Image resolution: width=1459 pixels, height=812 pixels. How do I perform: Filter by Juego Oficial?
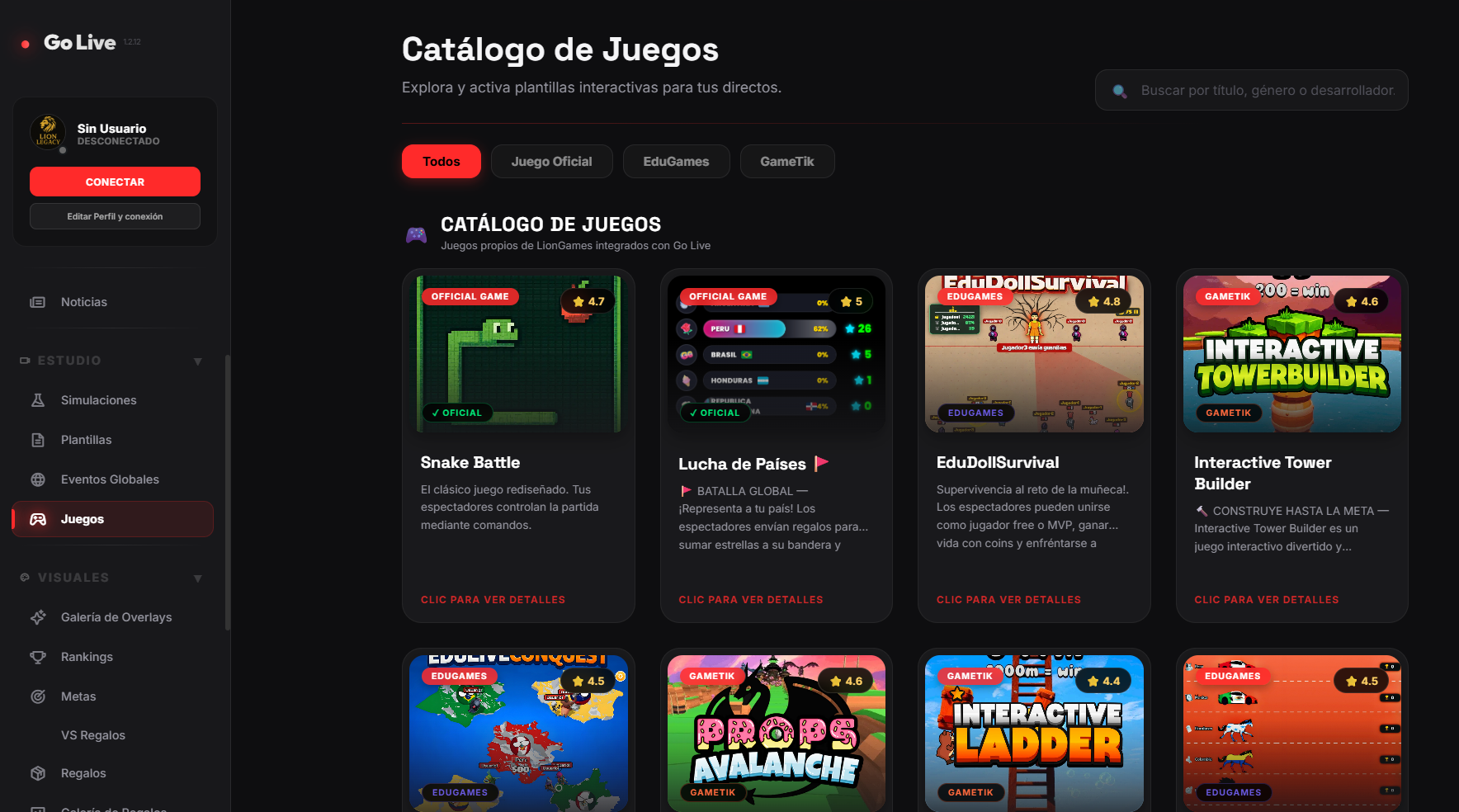click(551, 162)
